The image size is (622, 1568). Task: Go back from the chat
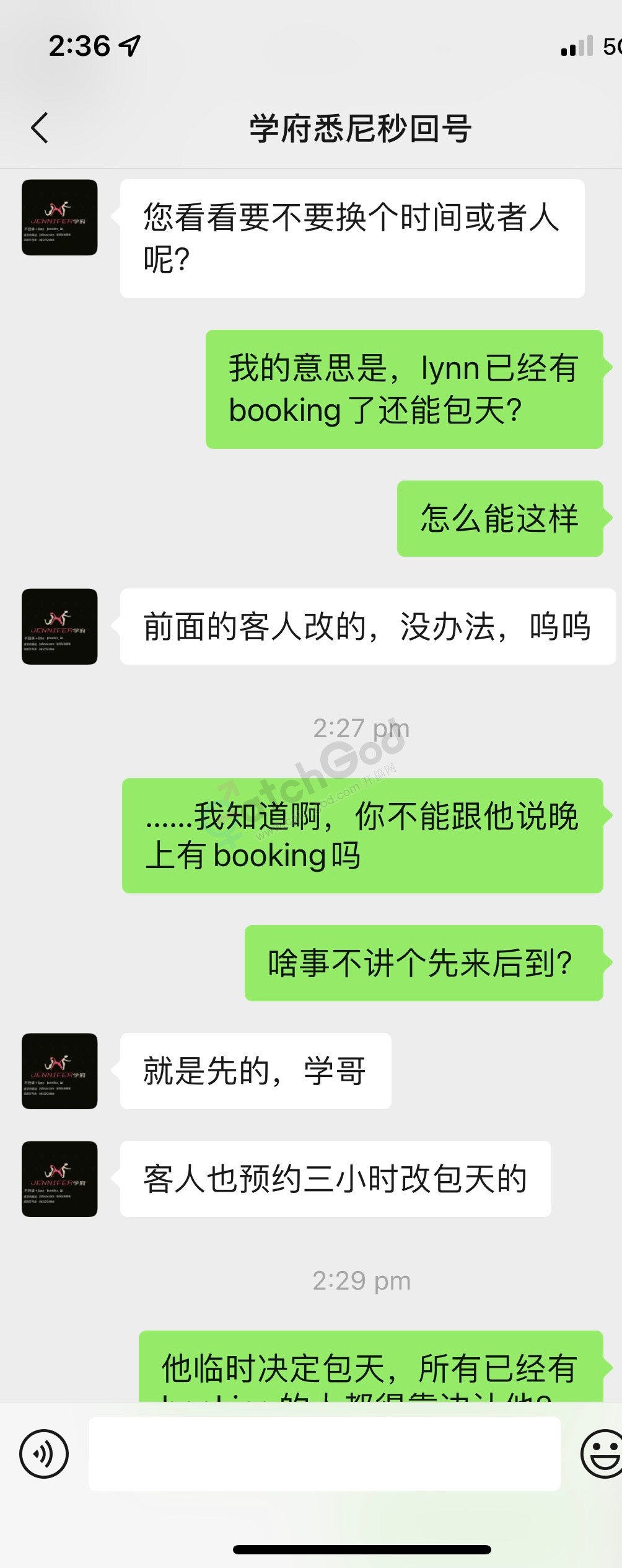tap(40, 128)
